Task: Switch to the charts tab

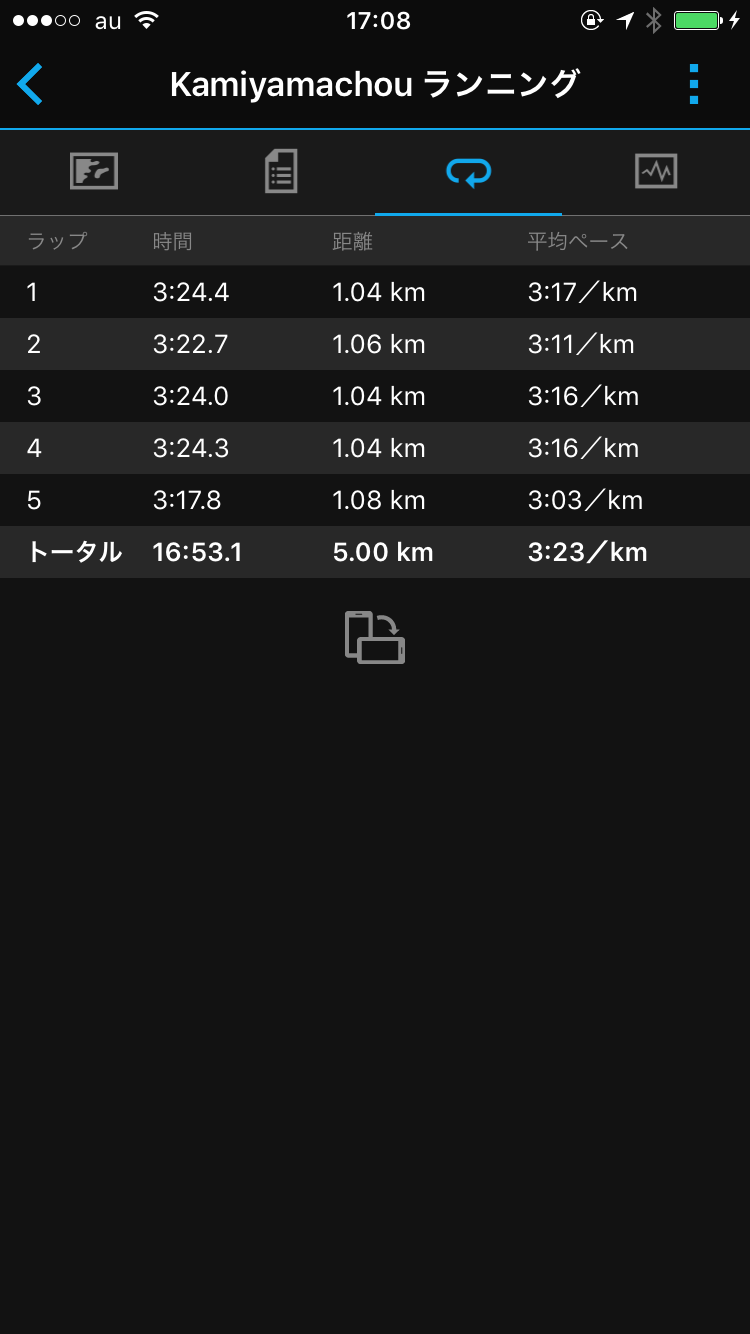Action: click(656, 171)
